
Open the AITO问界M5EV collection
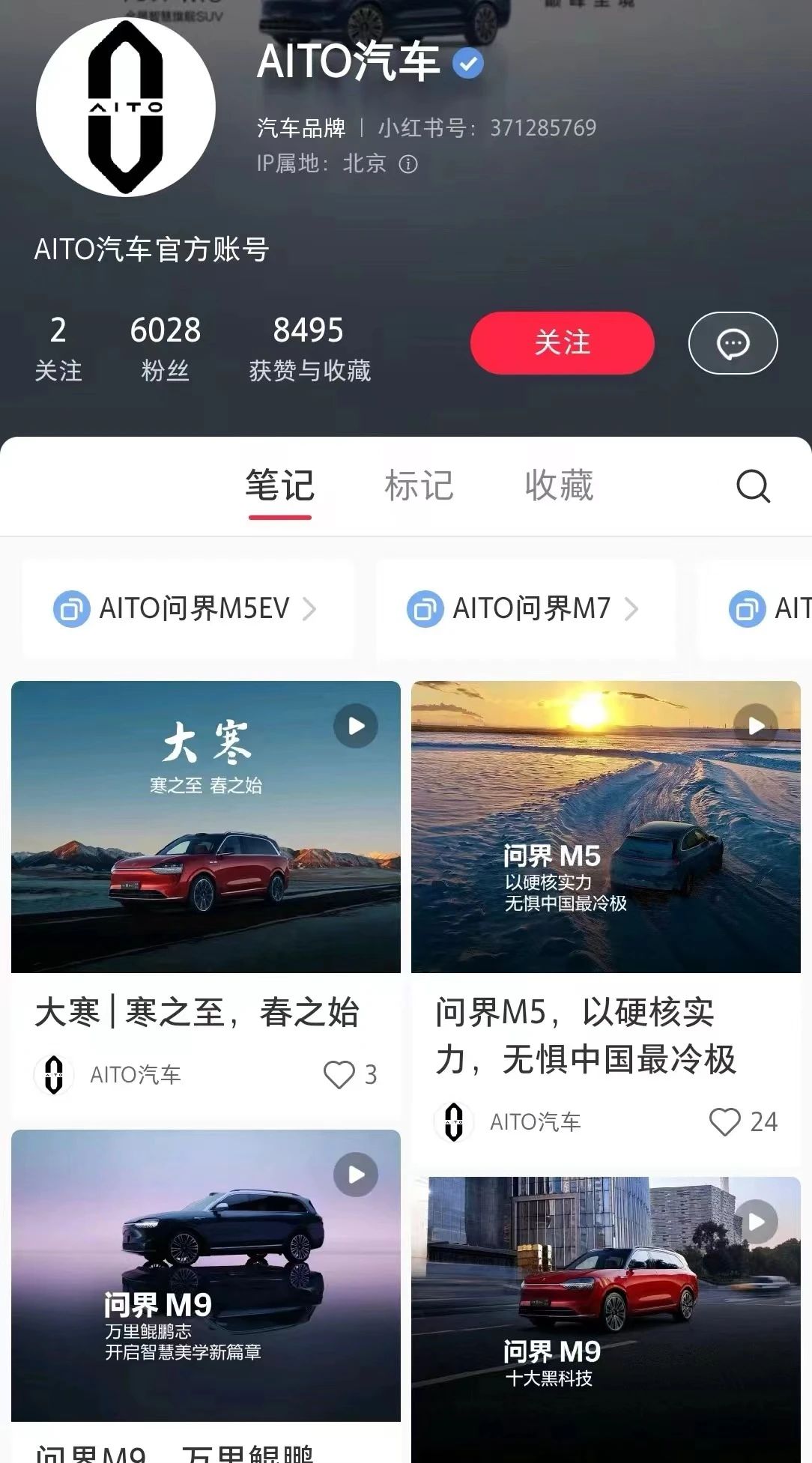187,608
